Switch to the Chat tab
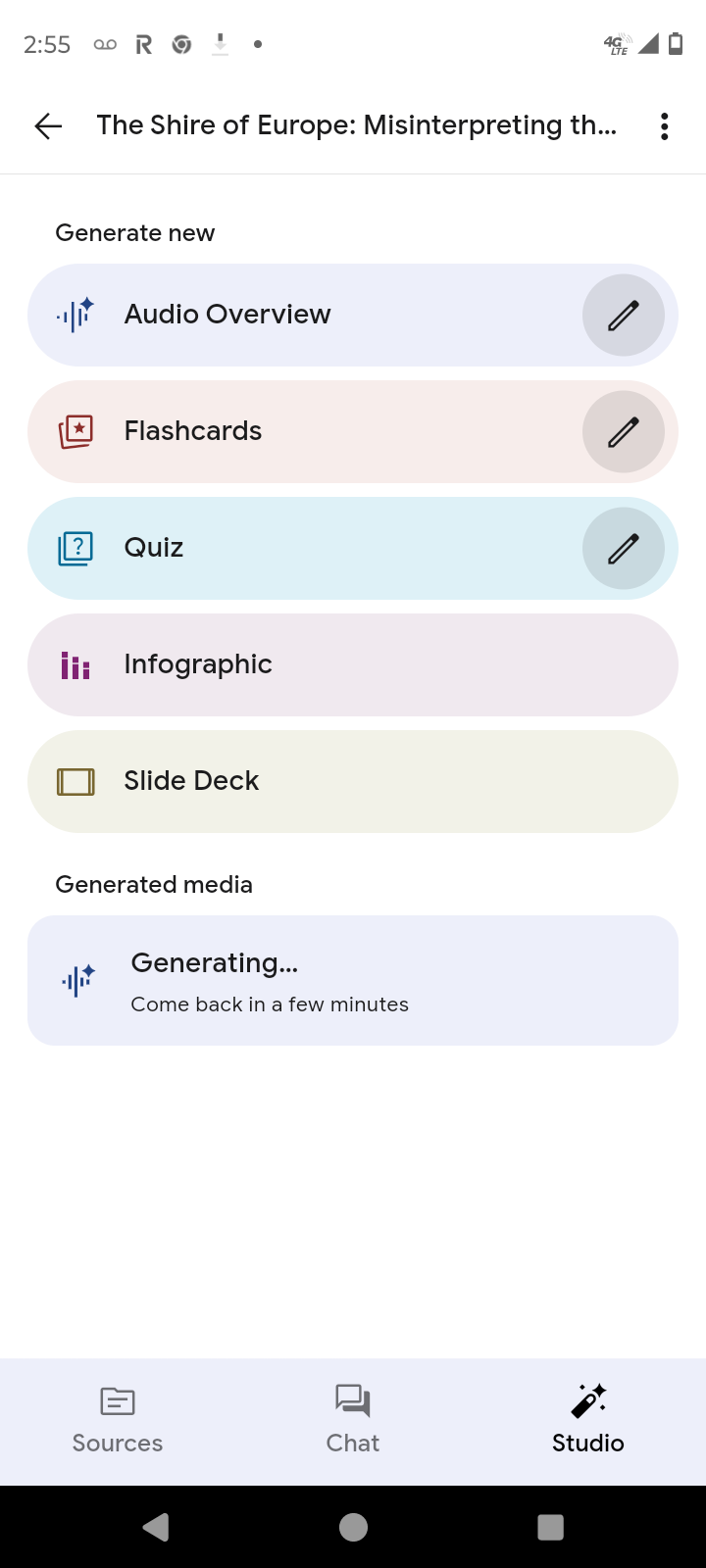This screenshot has width=706, height=1568. click(353, 1421)
